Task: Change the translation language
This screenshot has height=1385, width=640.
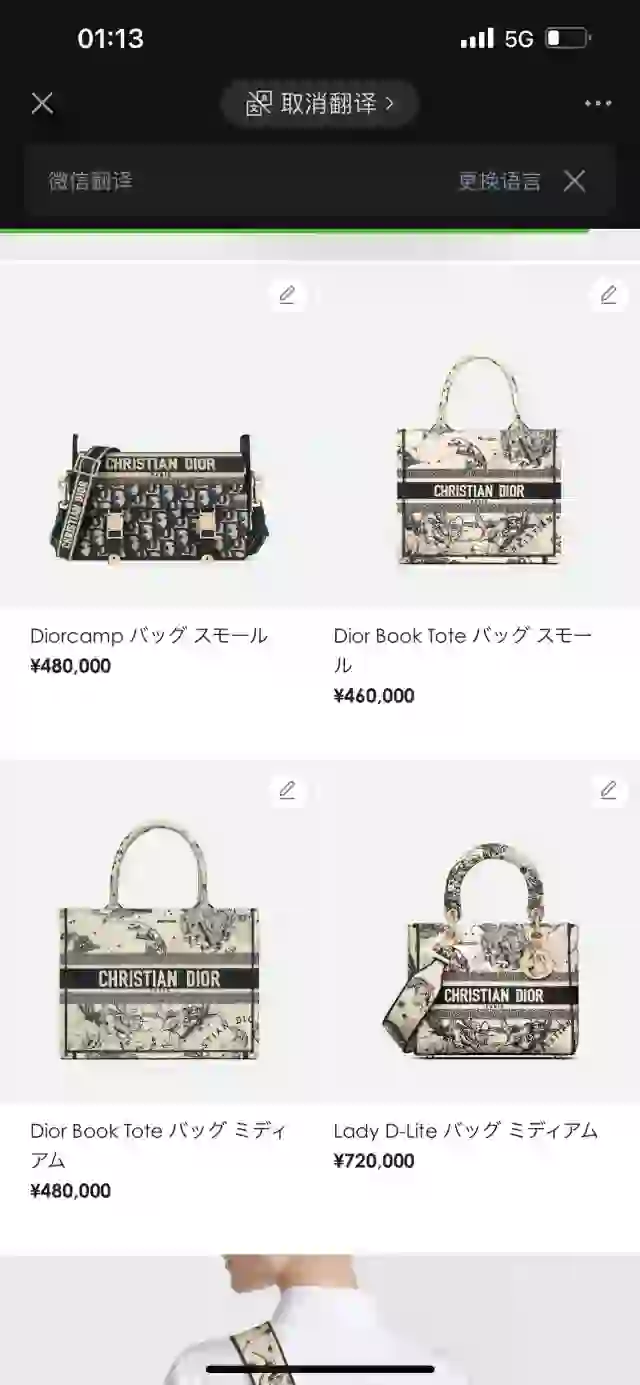Action: [499, 181]
